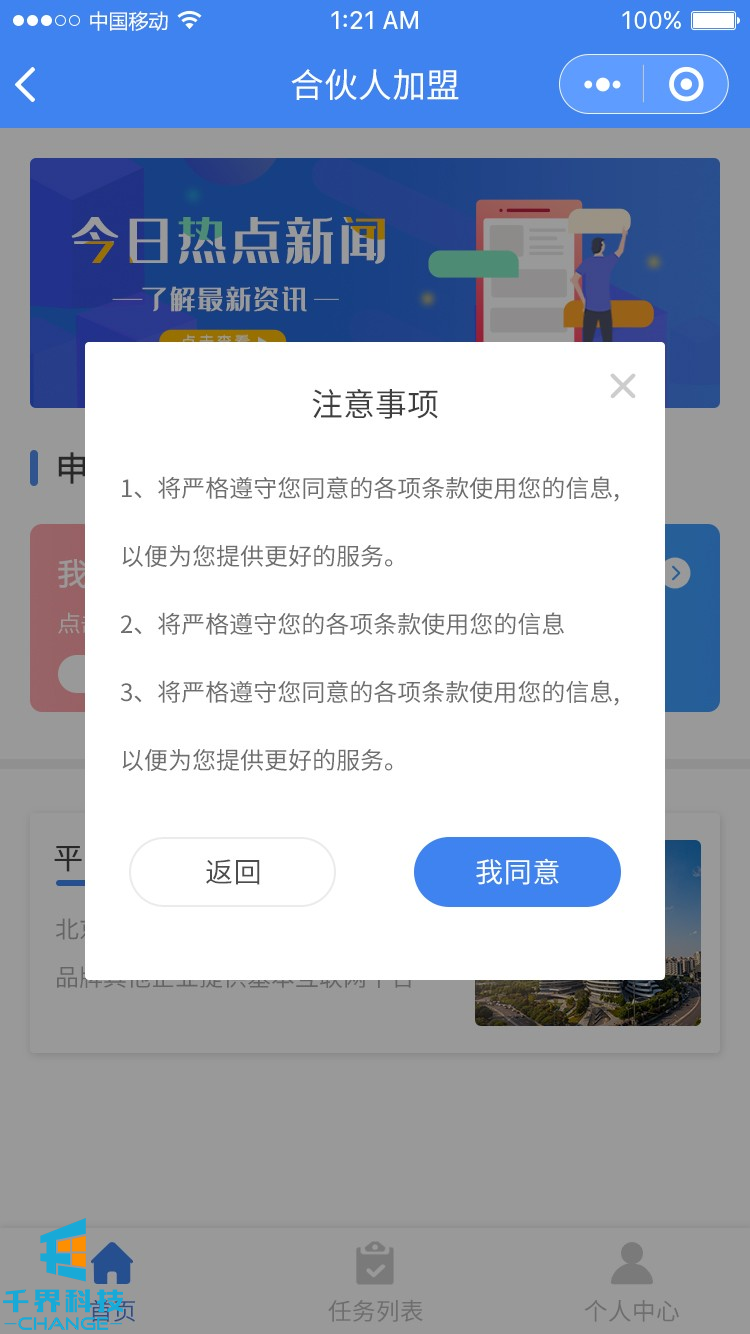
Task: Switch to the 任务列表 tab
Action: click(375, 1282)
